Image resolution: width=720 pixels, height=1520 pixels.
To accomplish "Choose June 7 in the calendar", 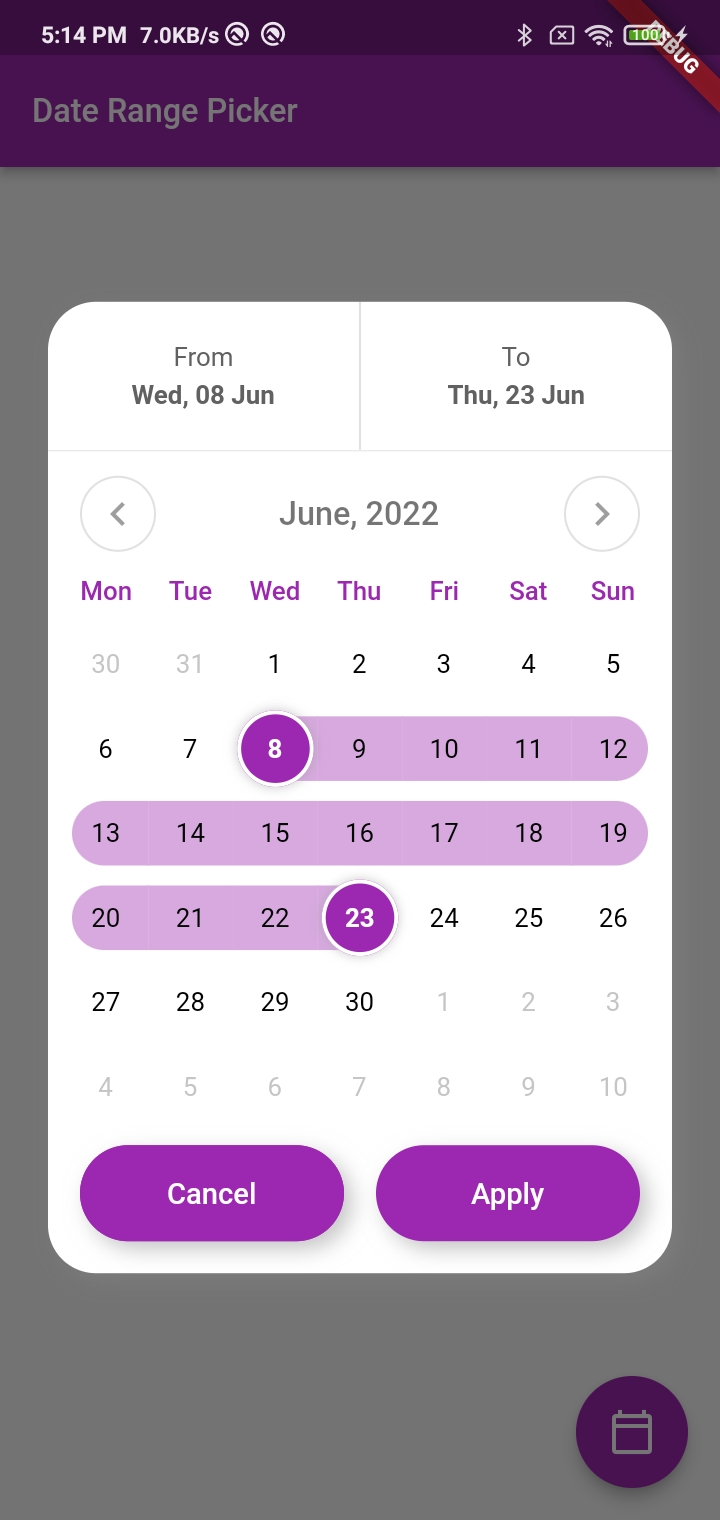I will (x=190, y=749).
